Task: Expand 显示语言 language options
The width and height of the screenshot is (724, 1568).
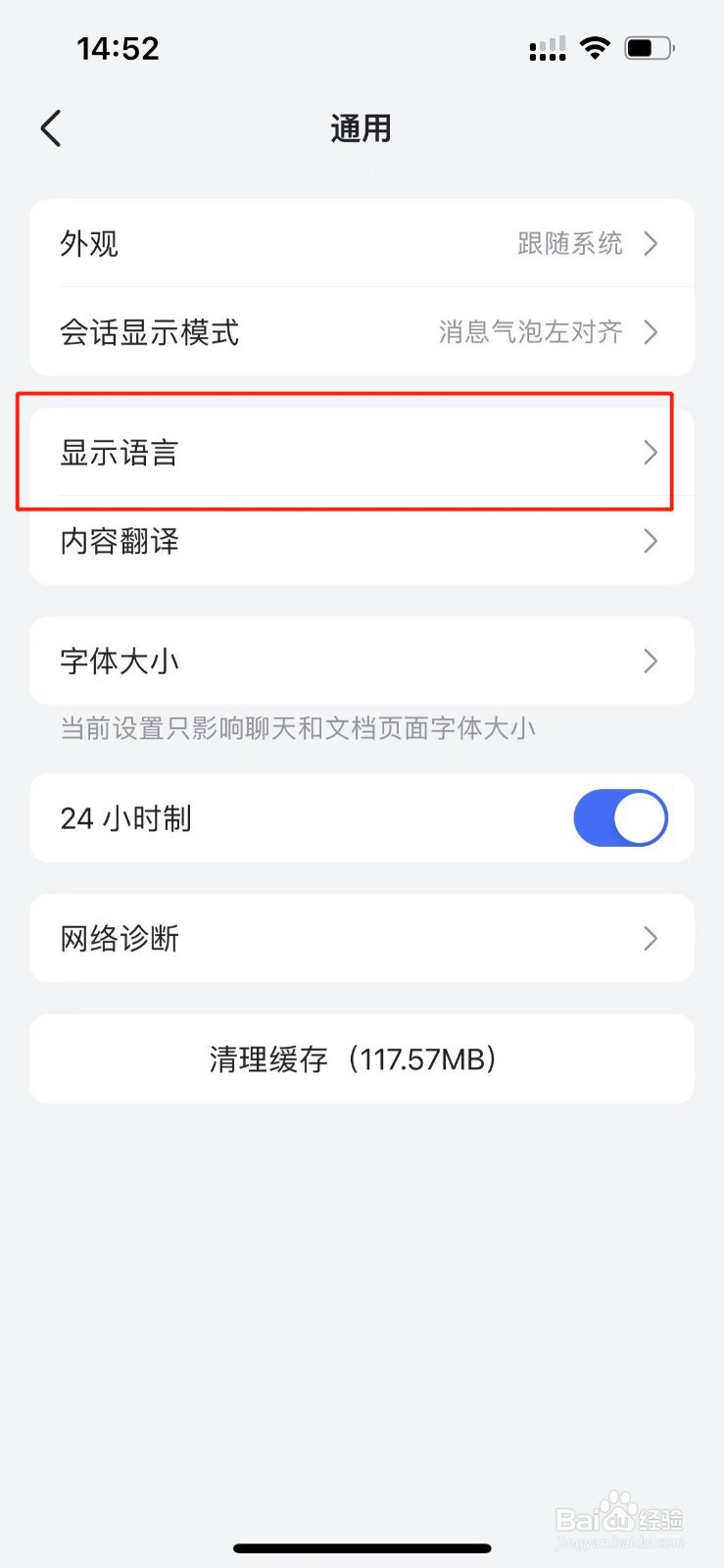Action: pos(362,452)
